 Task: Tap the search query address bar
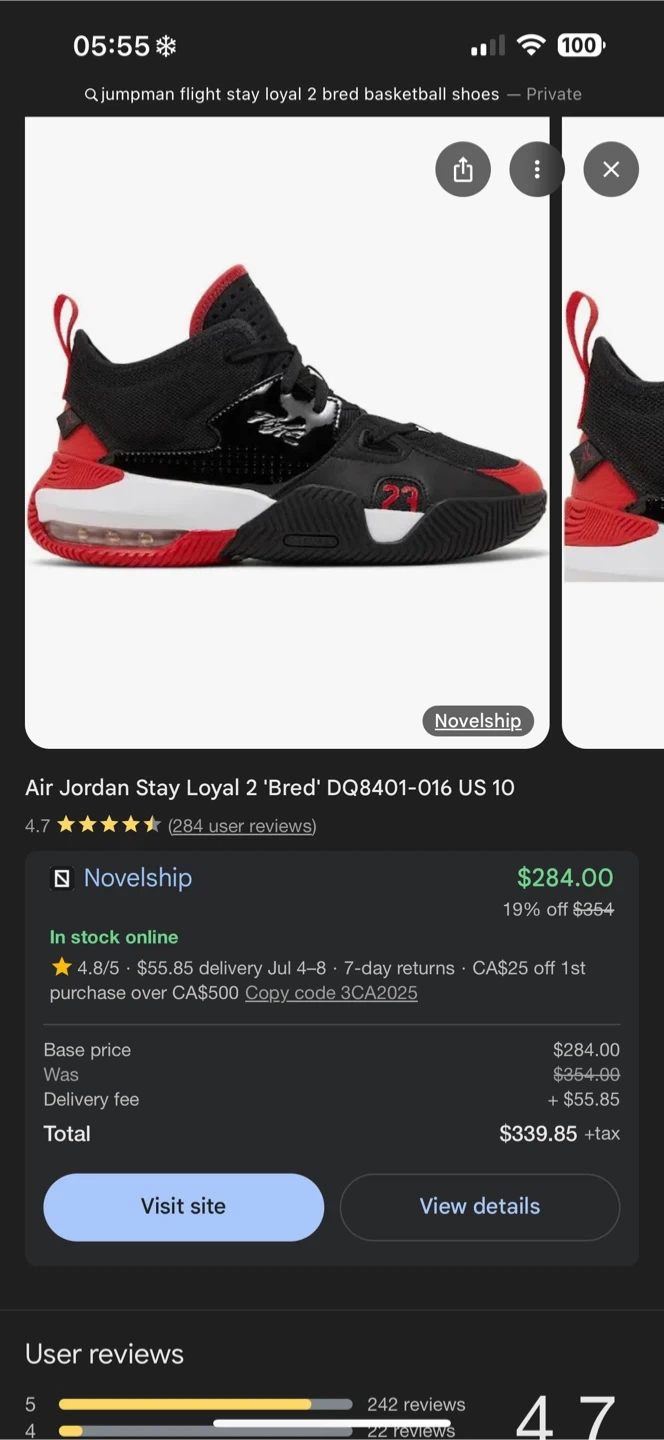(x=332, y=94)
